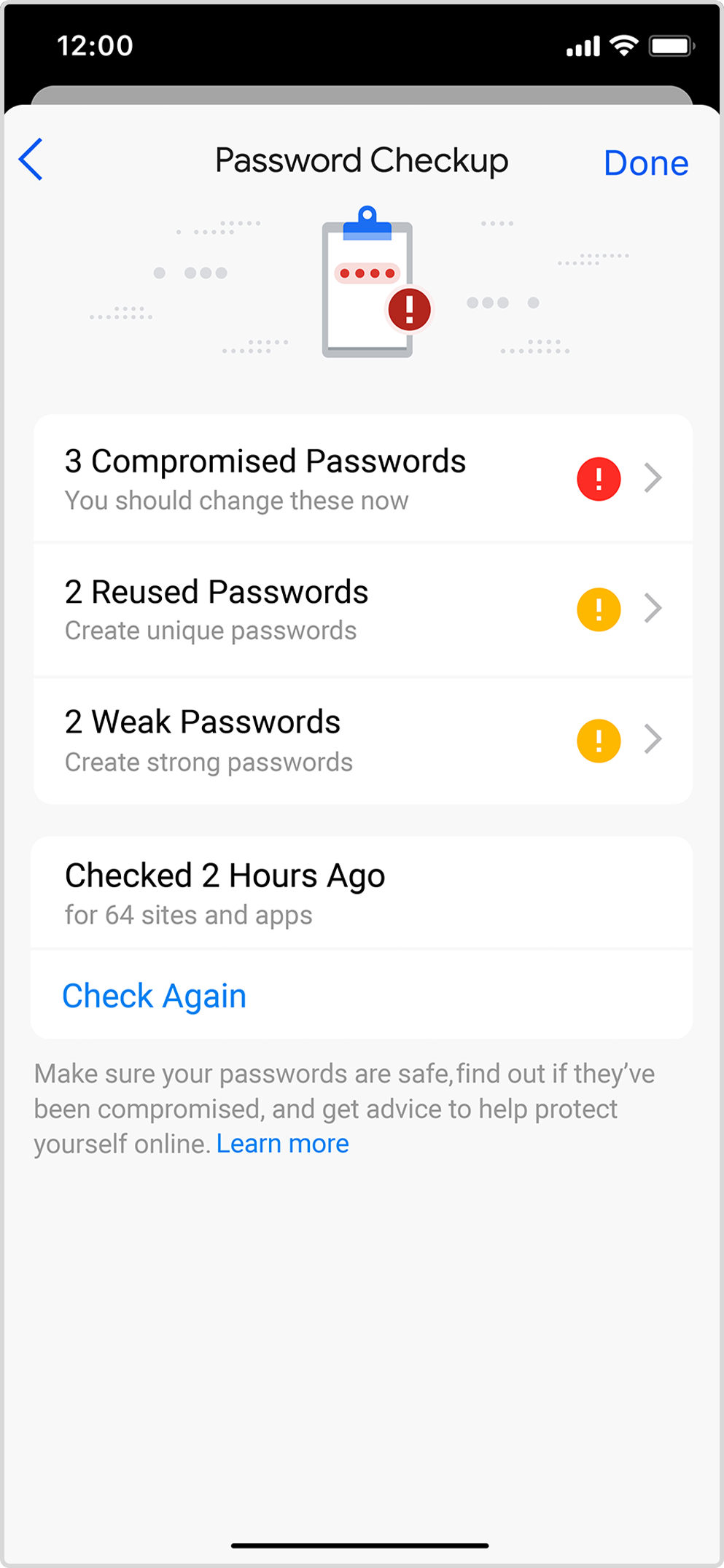Tap Done to close Password Checkup
This screenshot has height=1568, width=724.
pos(645,163)
